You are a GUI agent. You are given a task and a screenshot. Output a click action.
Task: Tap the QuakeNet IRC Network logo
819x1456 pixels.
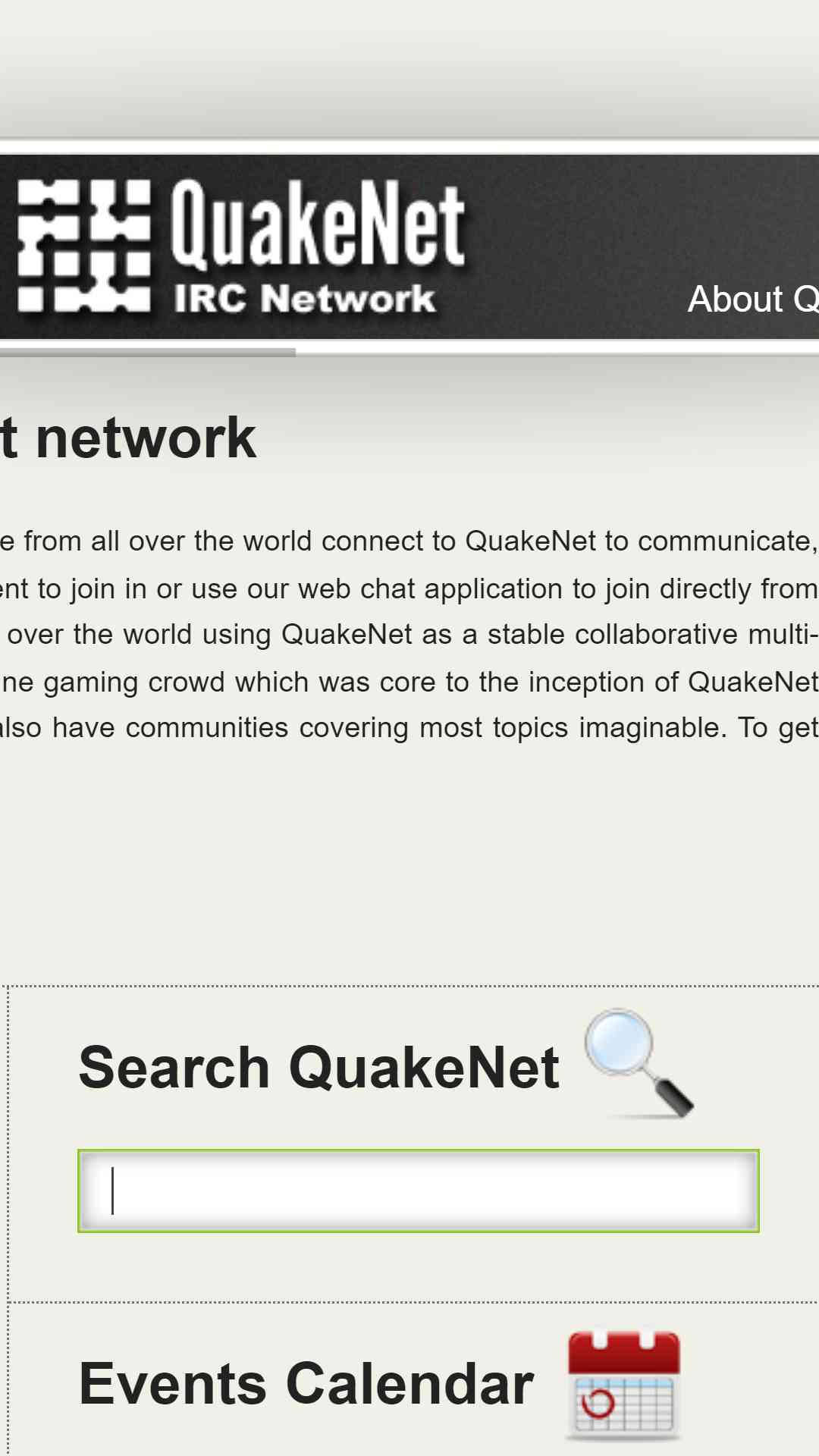coord(241,246)
